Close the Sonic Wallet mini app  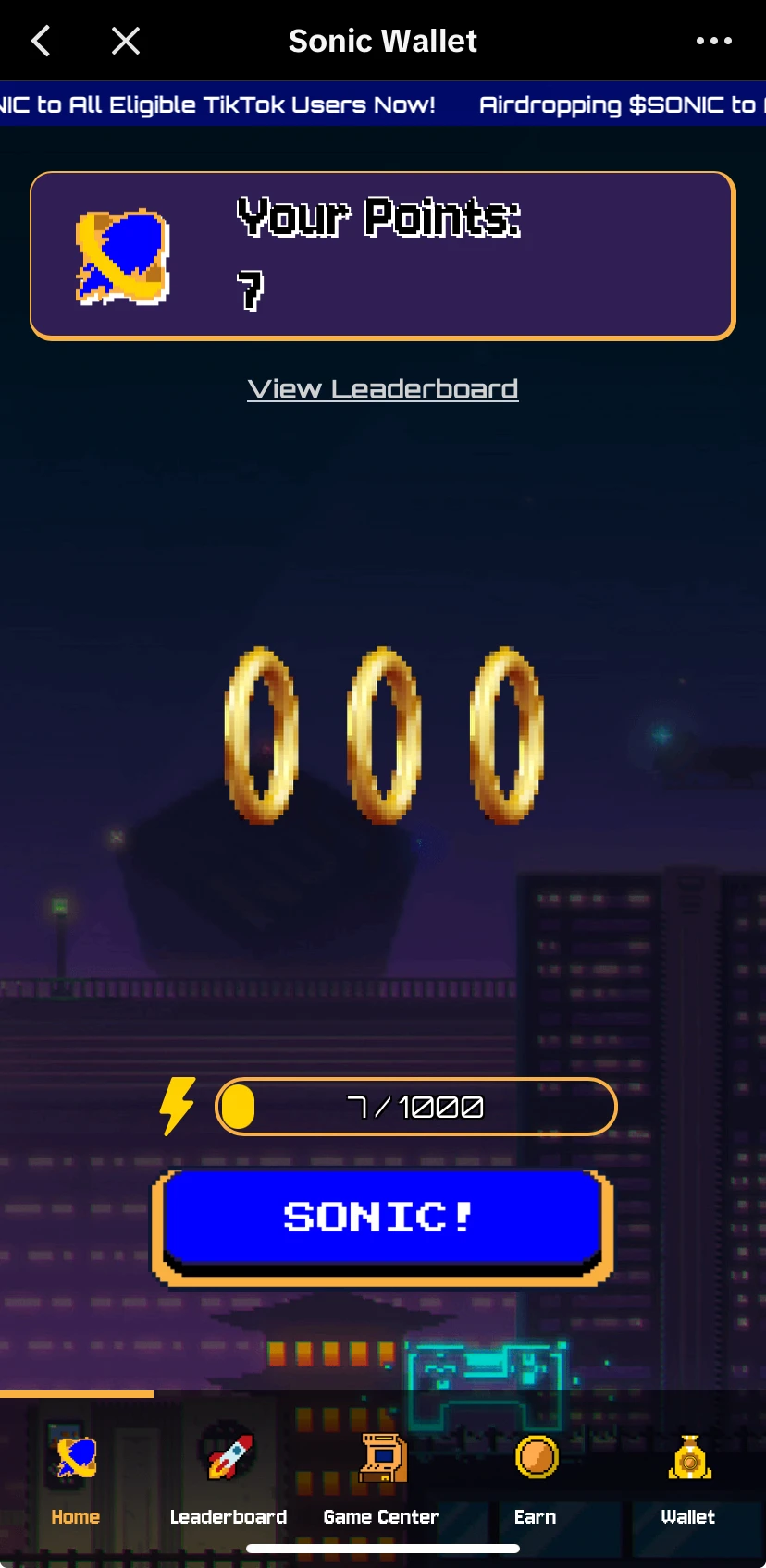(x=126, y=41)
